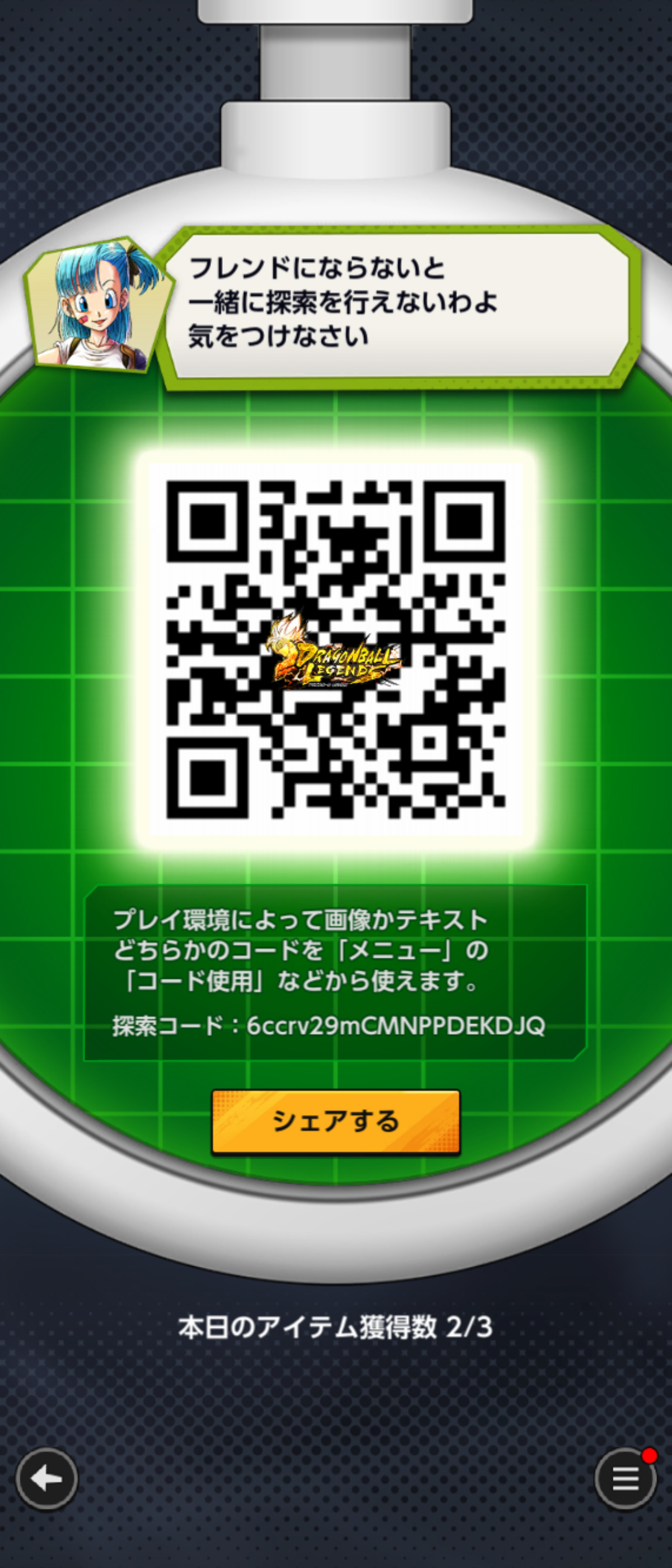Go back with the arrow icon
Screen dimensions: 672x1568
[47, 1478]
